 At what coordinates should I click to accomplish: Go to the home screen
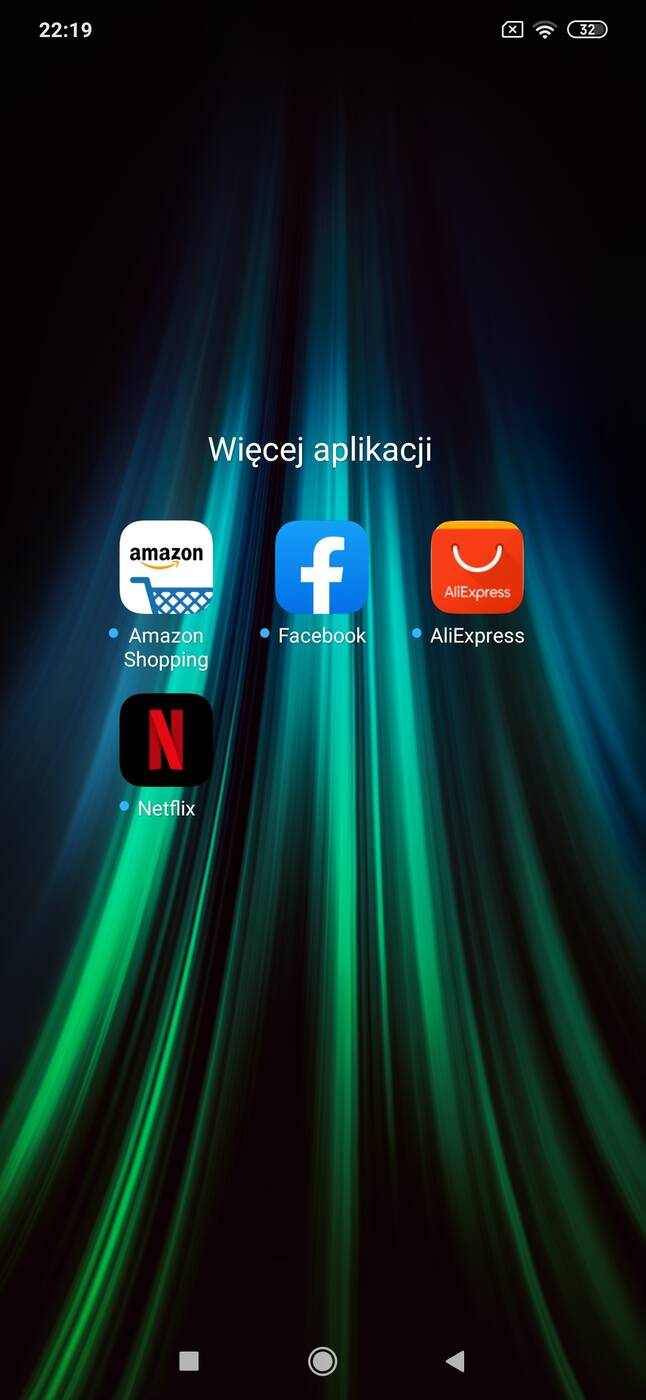point(322,1360)
